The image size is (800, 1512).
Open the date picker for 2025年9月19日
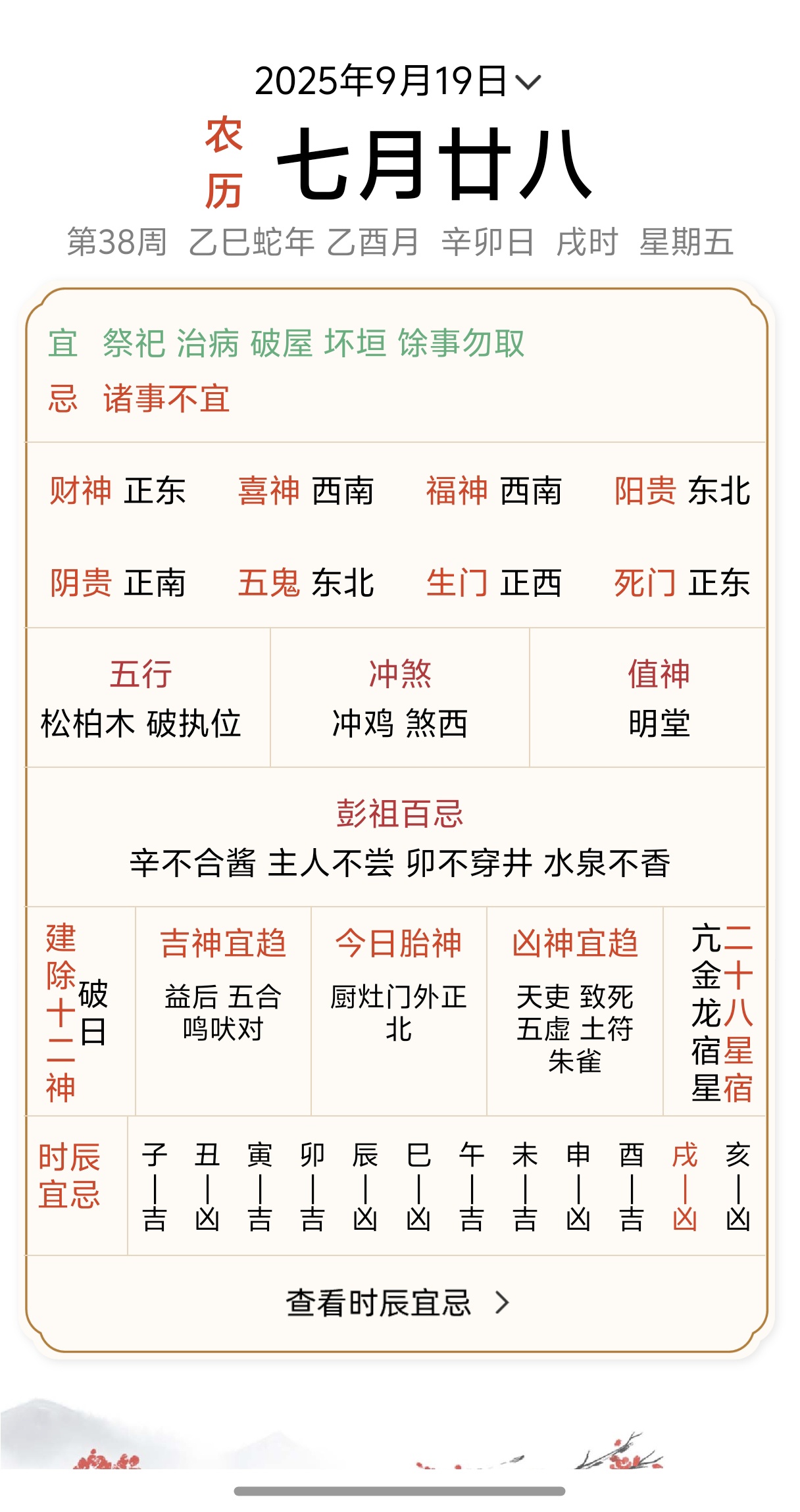(x=397, y=81)
